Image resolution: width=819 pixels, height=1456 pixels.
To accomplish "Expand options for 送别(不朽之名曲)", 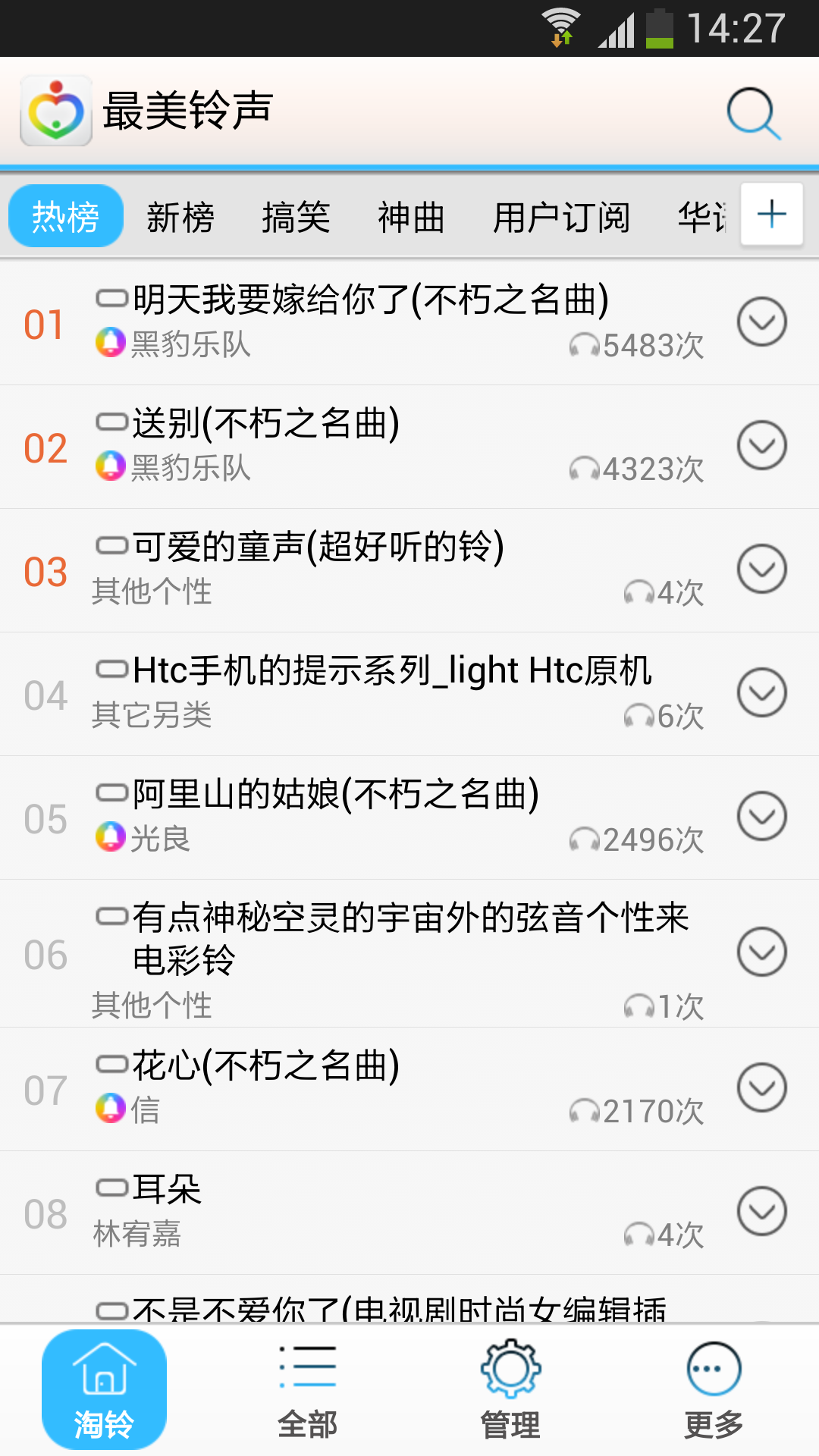I will click(x=761, y=445).
